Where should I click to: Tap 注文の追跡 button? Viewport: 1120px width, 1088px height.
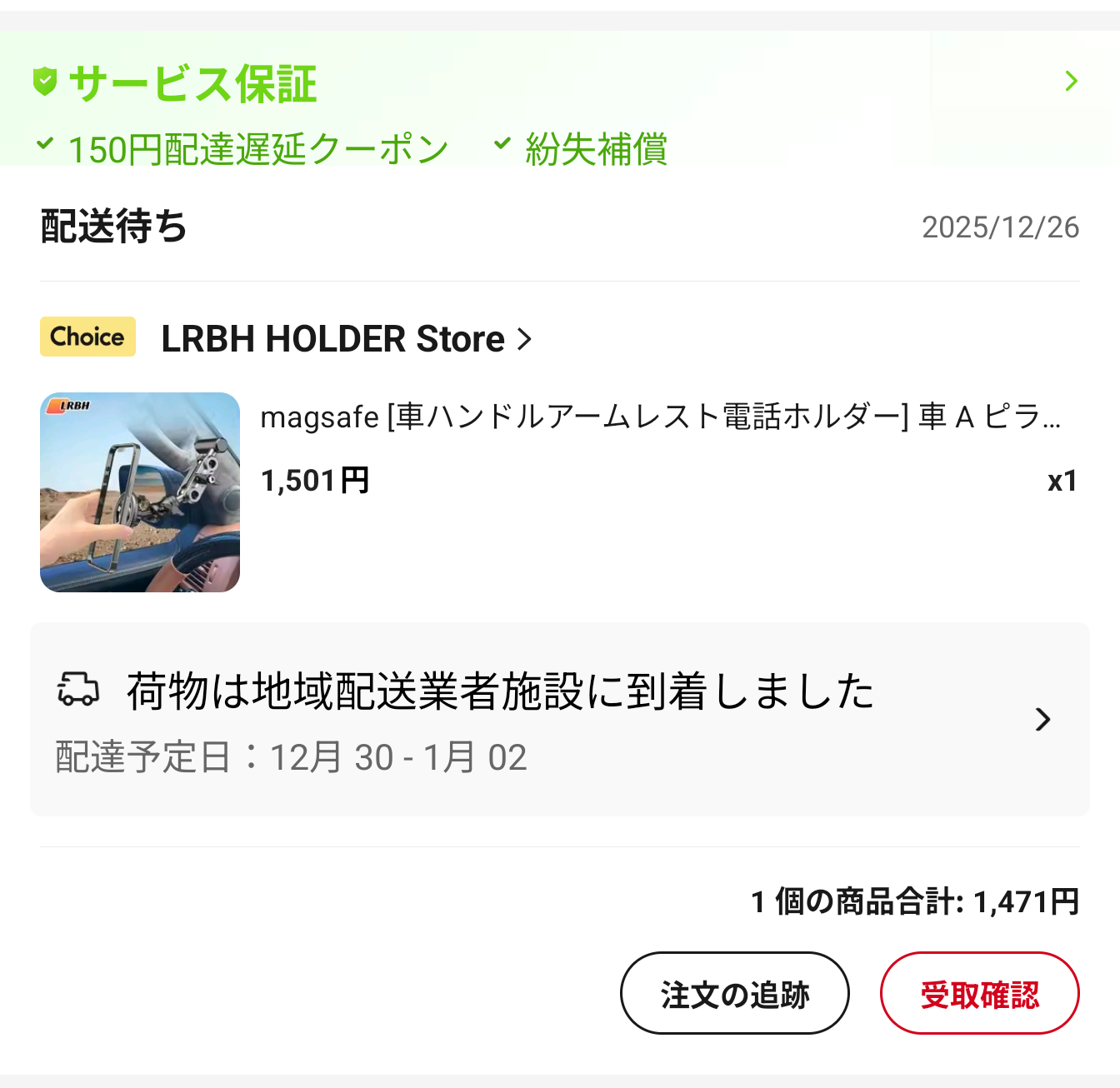click(x=734, y=993)
